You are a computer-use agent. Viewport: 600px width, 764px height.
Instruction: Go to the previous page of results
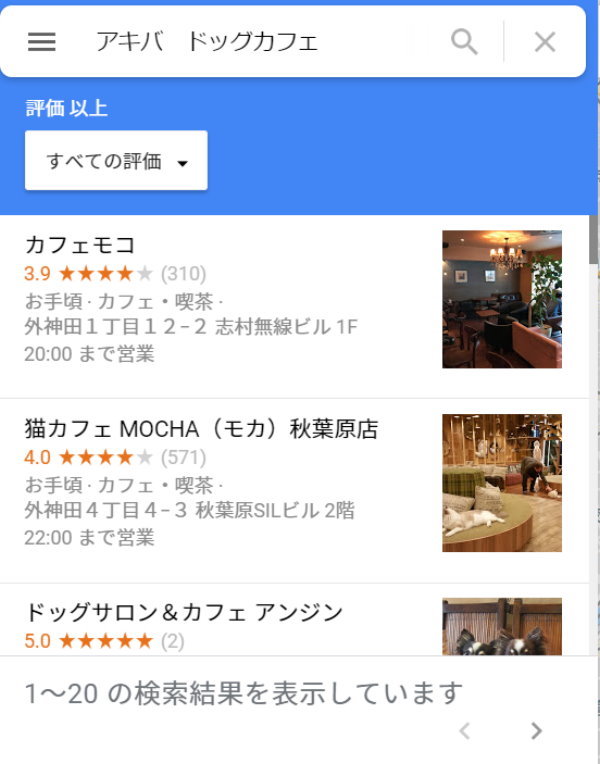tap(464, 731)
